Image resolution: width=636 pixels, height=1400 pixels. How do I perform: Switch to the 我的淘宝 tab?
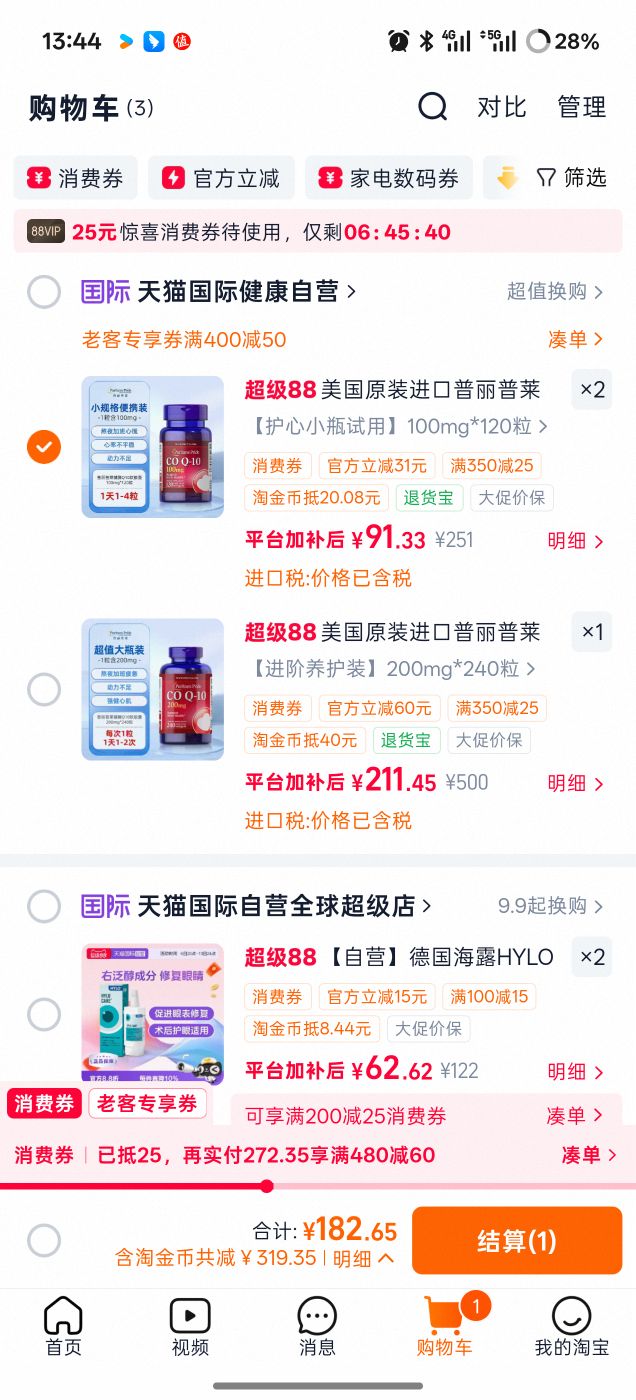point(572,1328)
